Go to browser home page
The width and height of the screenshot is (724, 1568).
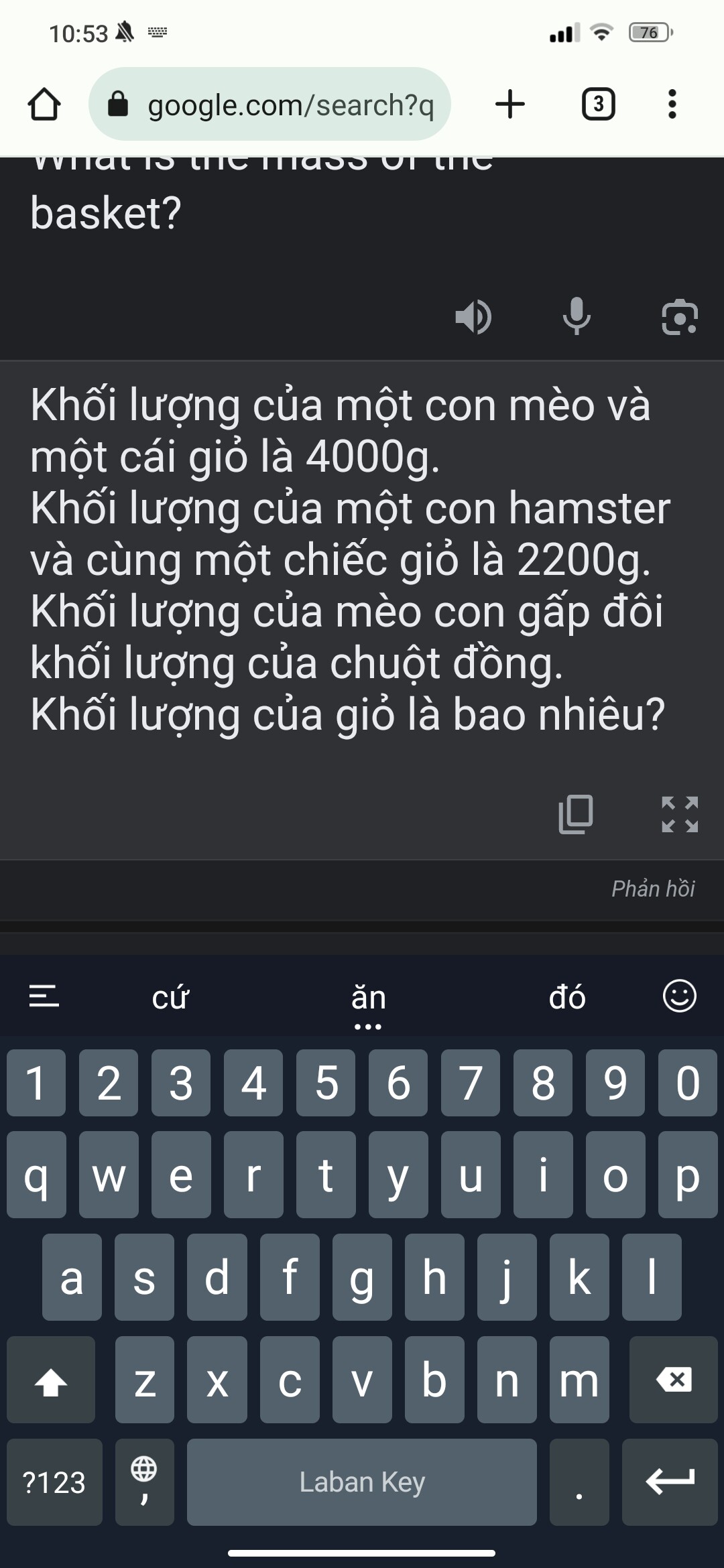[44, 105]
